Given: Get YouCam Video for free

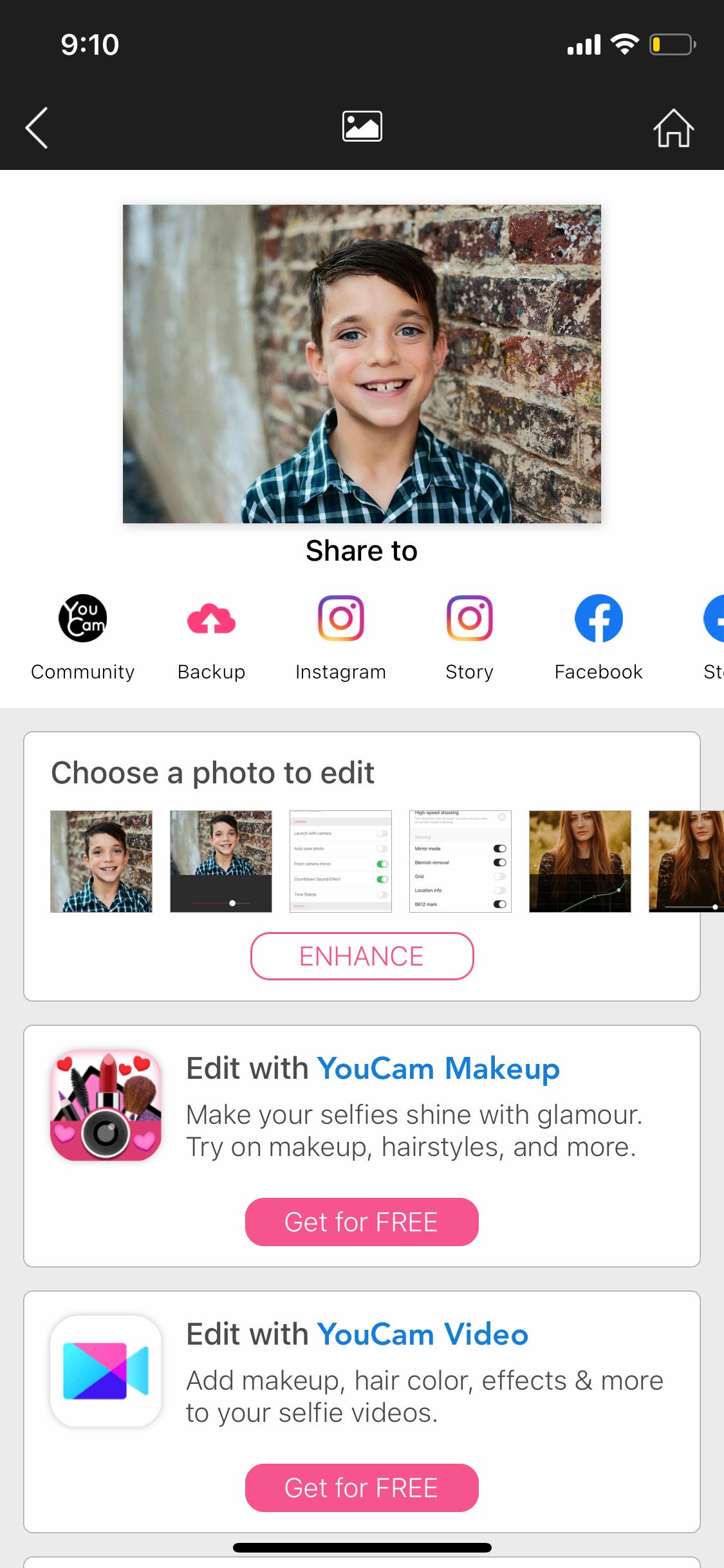Looking at the screenshot, I should click(x=362, y=1488).
